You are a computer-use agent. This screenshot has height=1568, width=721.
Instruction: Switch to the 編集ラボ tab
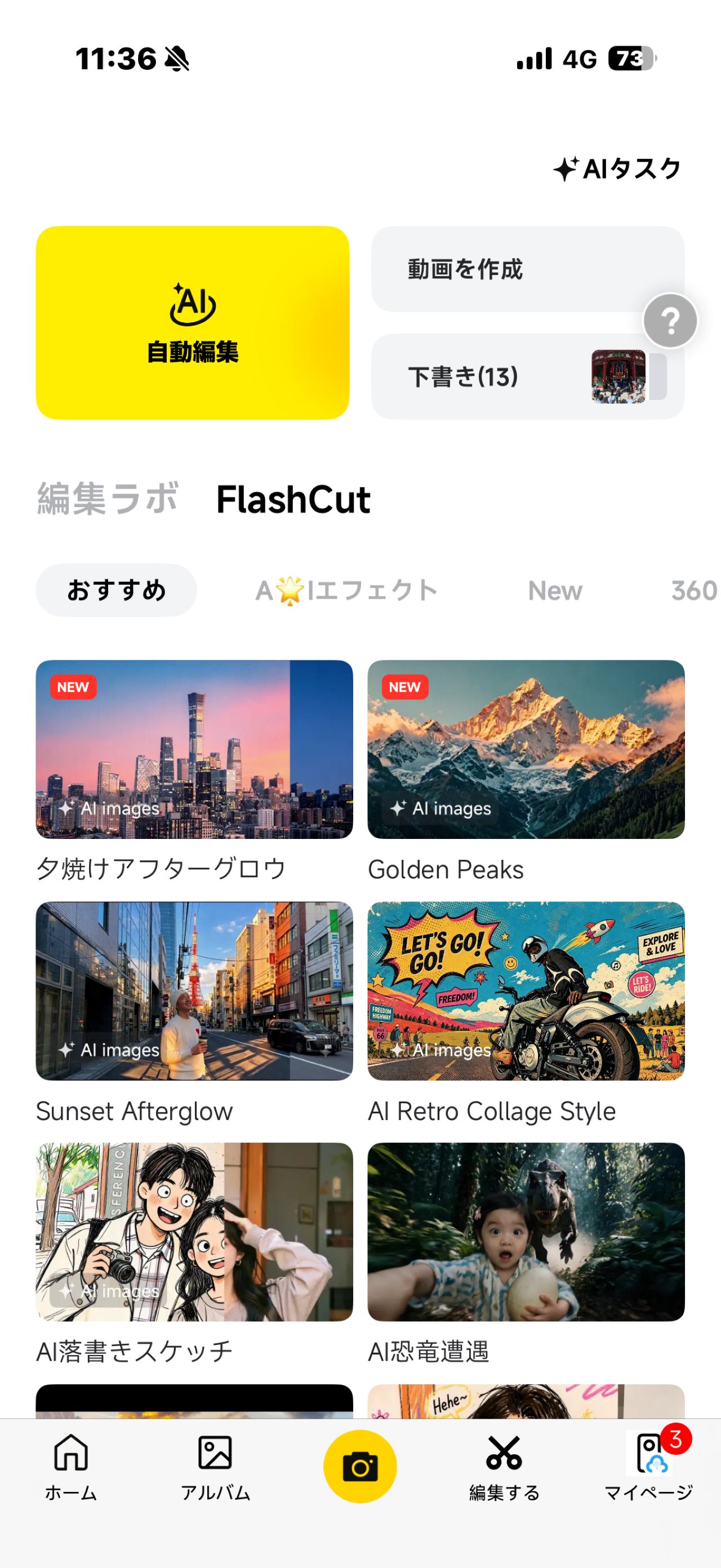coord(108,499)
